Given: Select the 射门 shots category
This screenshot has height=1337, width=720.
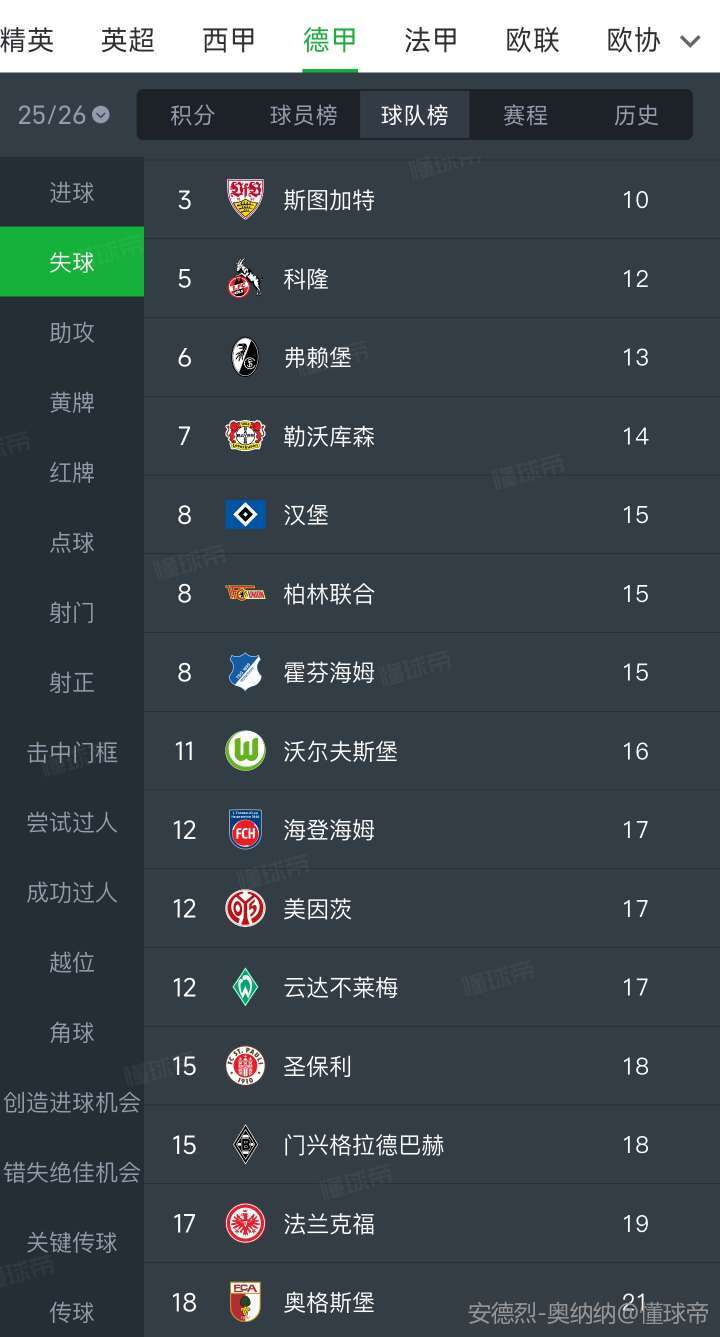Looking at the screenshot, I should 72,612.
